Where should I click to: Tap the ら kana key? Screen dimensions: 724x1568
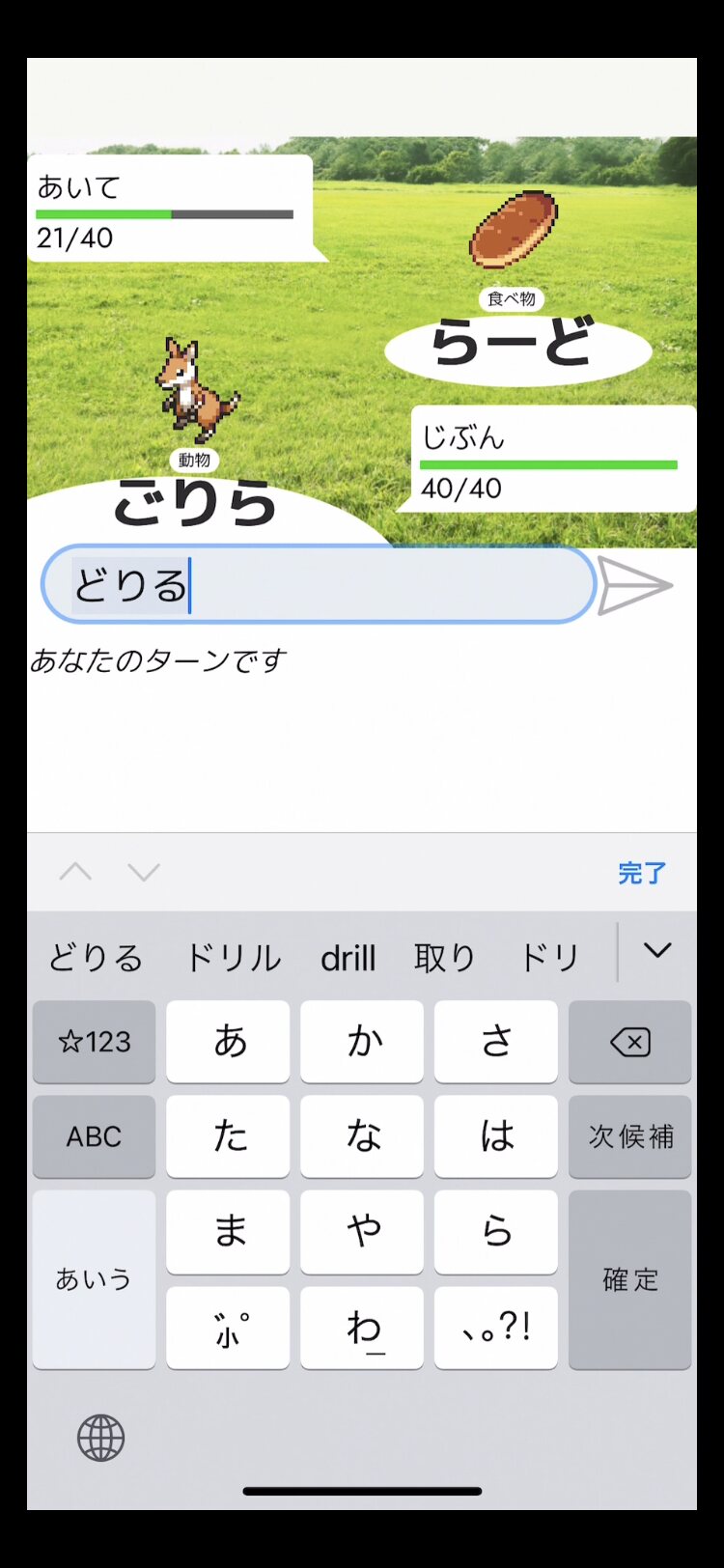coord(496,1231)
